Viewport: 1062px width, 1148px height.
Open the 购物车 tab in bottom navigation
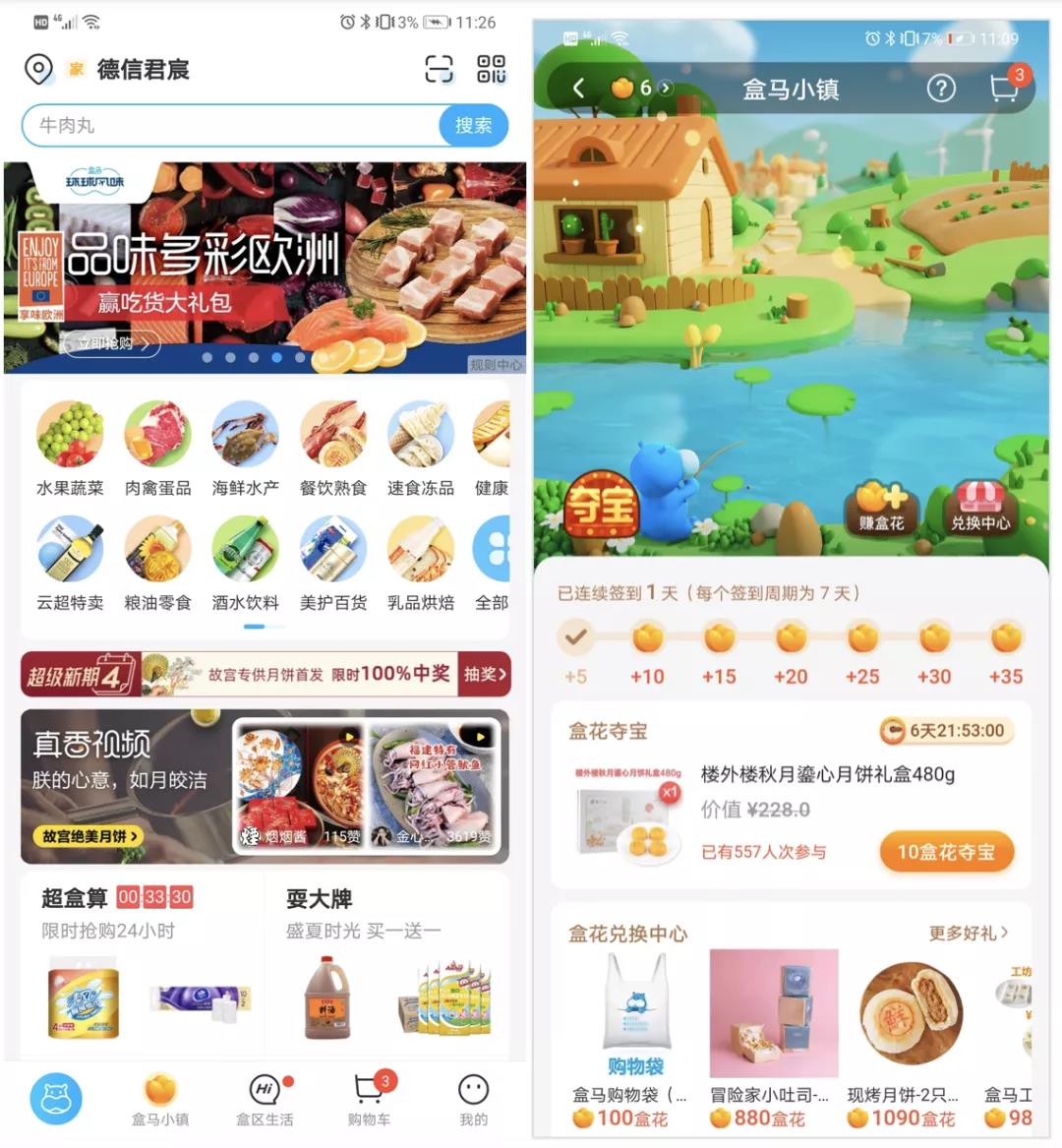point(369,1098)
